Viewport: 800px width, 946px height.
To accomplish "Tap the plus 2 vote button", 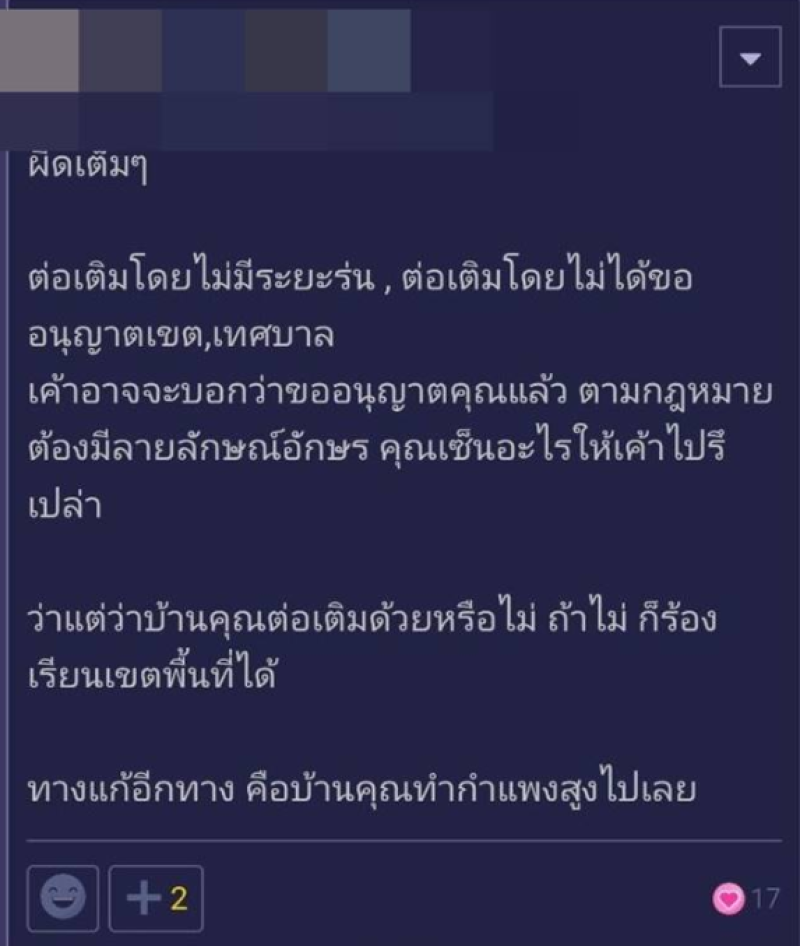I will click(x=155, y=898).
